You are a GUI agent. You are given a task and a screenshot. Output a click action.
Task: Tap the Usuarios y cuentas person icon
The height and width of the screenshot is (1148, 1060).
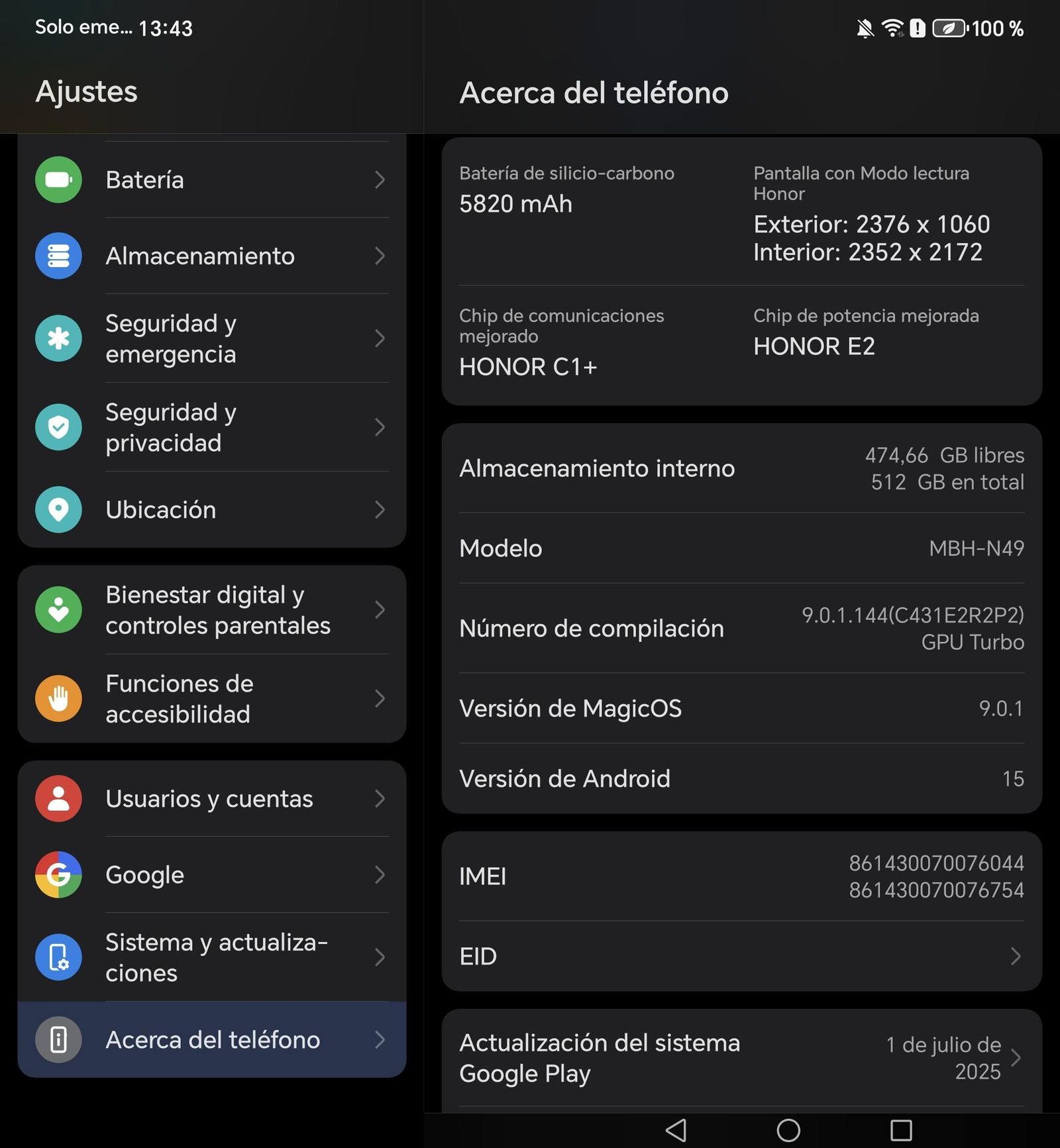pyautogui.click(x=58, y=798)
